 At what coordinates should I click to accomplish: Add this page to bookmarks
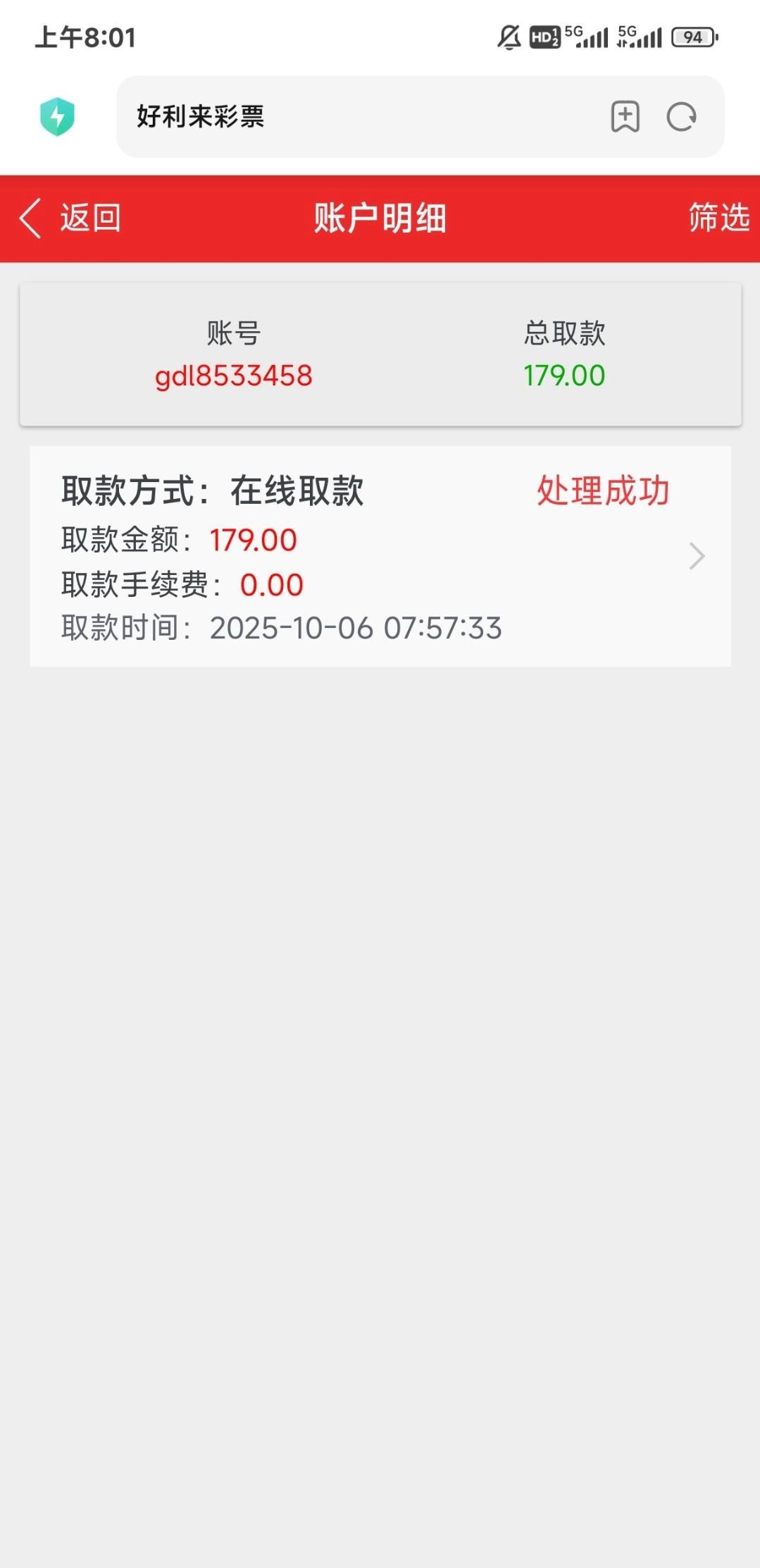(625, 117)
